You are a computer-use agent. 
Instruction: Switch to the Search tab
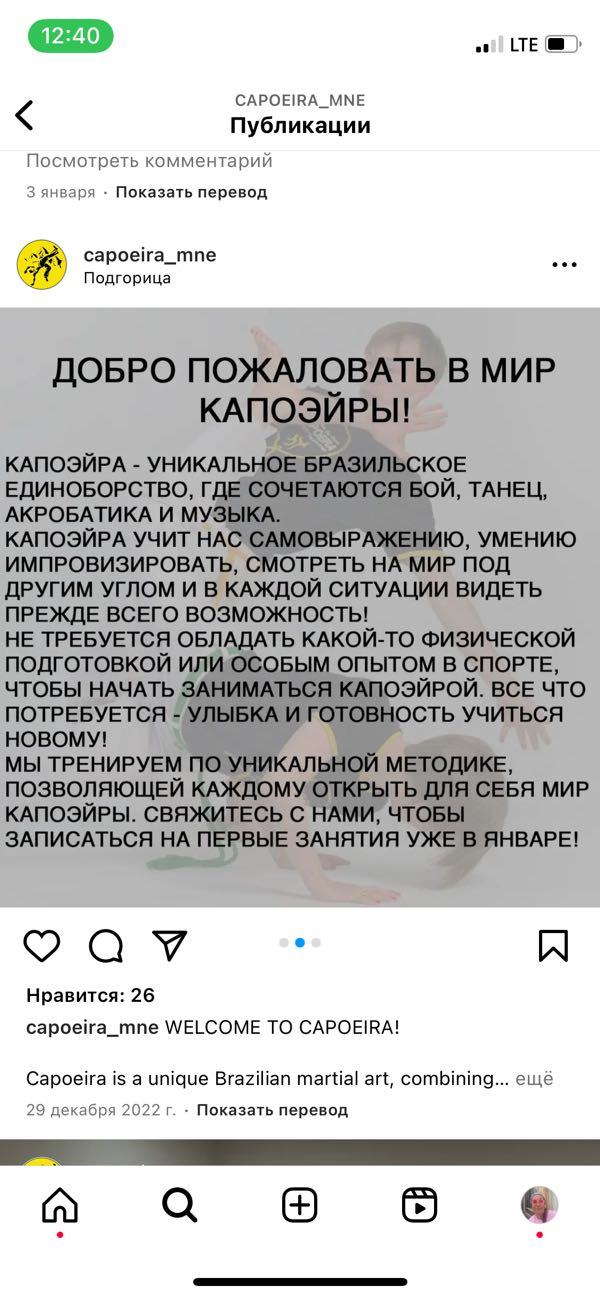click(180, 1205)
